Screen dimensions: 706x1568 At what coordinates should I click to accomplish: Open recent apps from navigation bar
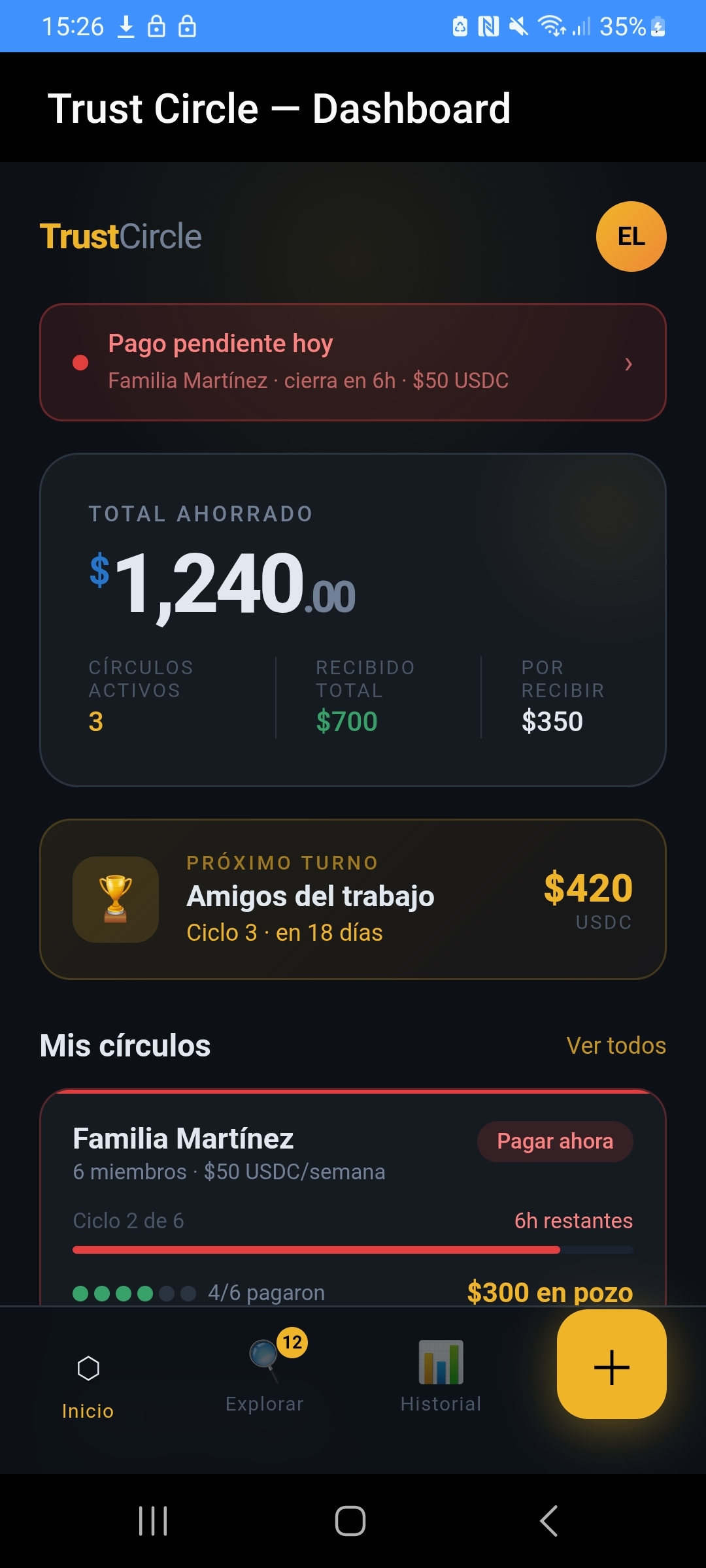[154, 1521]
